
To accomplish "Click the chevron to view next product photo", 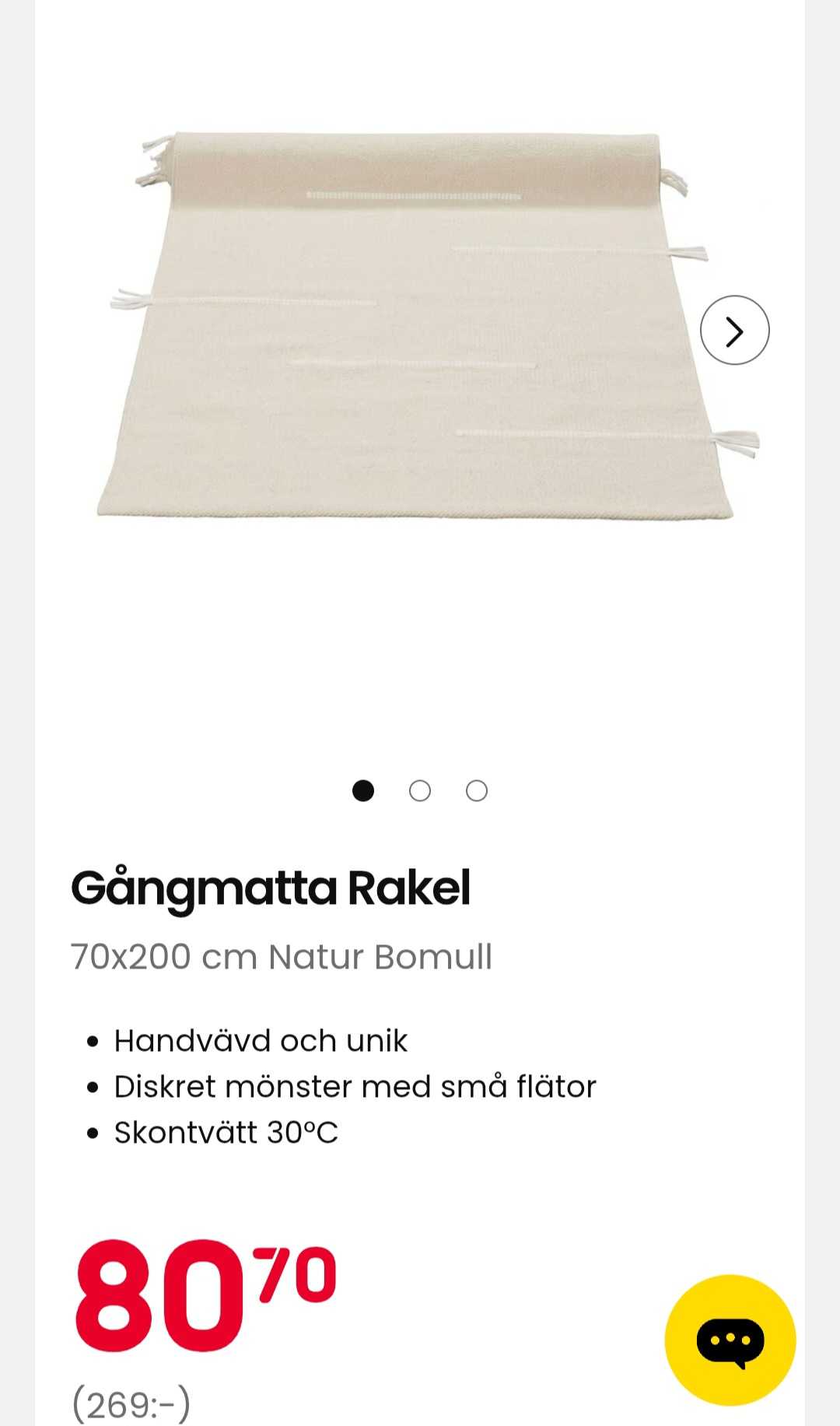I will pos(734,330).
